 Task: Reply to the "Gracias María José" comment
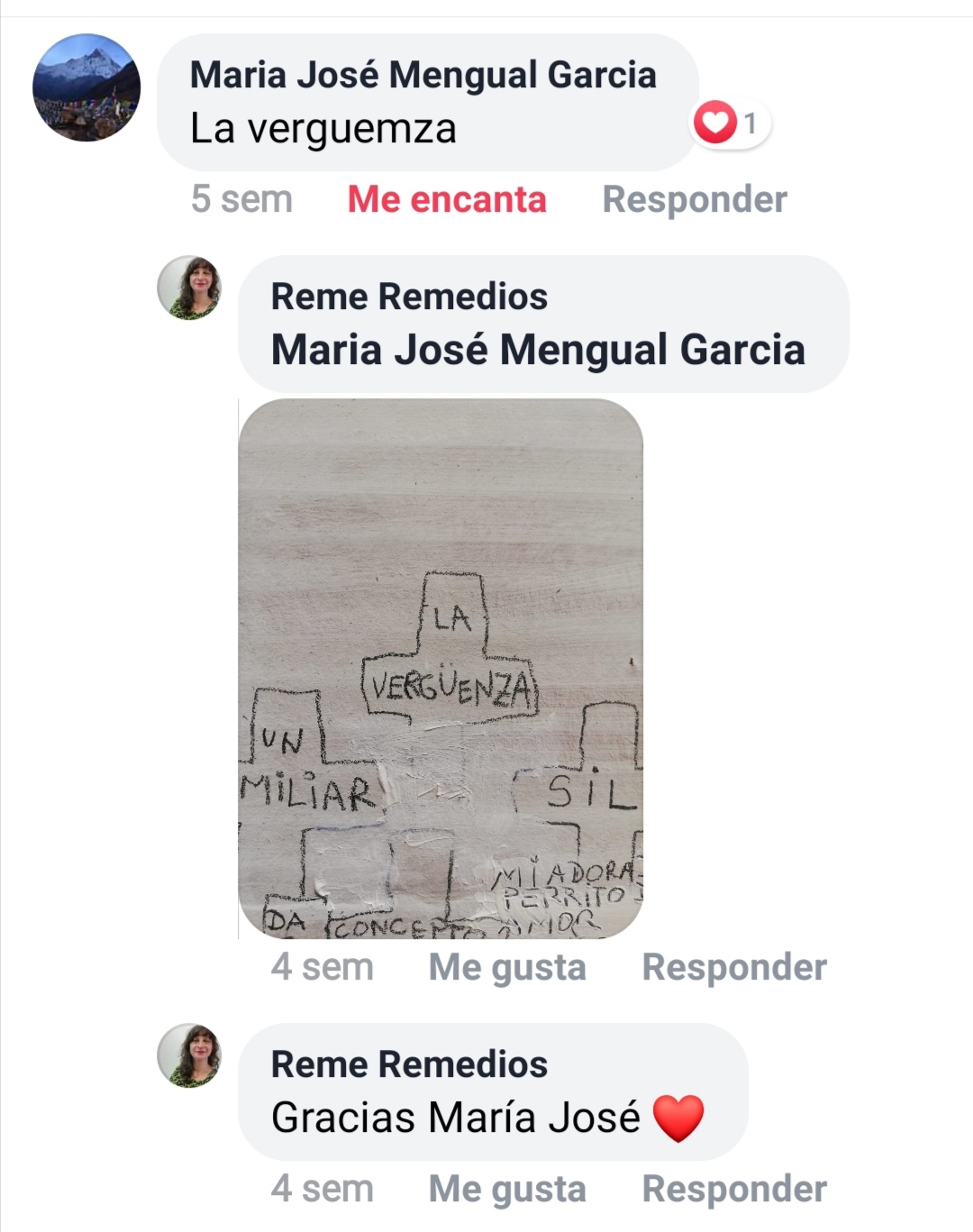point(734,1189)
